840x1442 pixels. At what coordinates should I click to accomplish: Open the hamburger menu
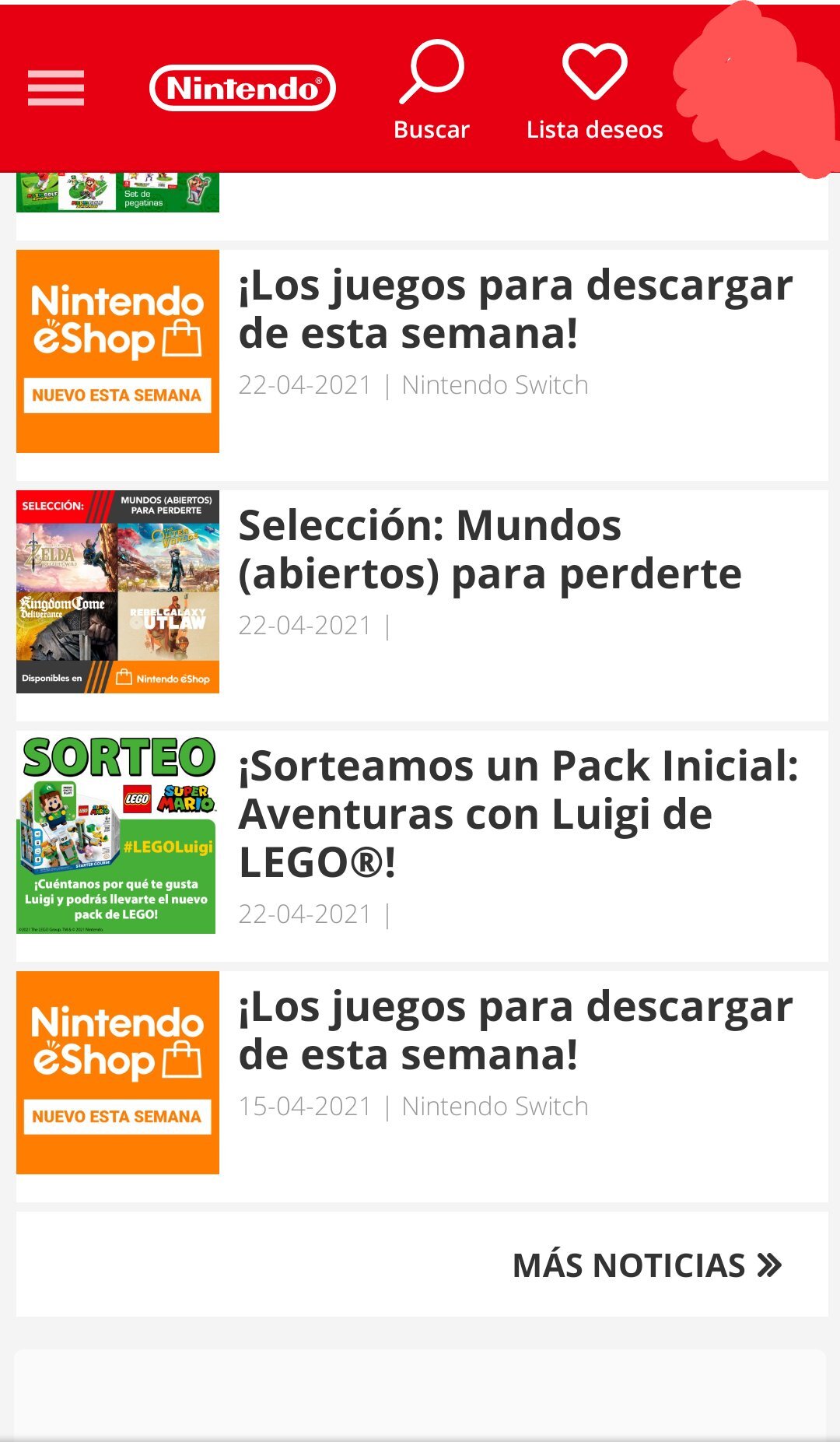[56, 87]
